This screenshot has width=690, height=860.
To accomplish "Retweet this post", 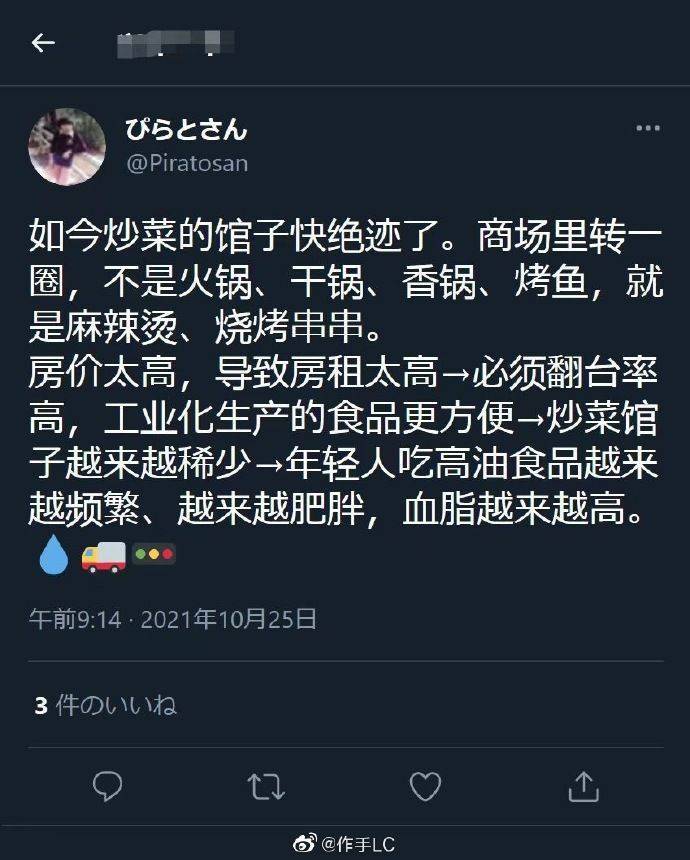I will click(x=266, y=787).
